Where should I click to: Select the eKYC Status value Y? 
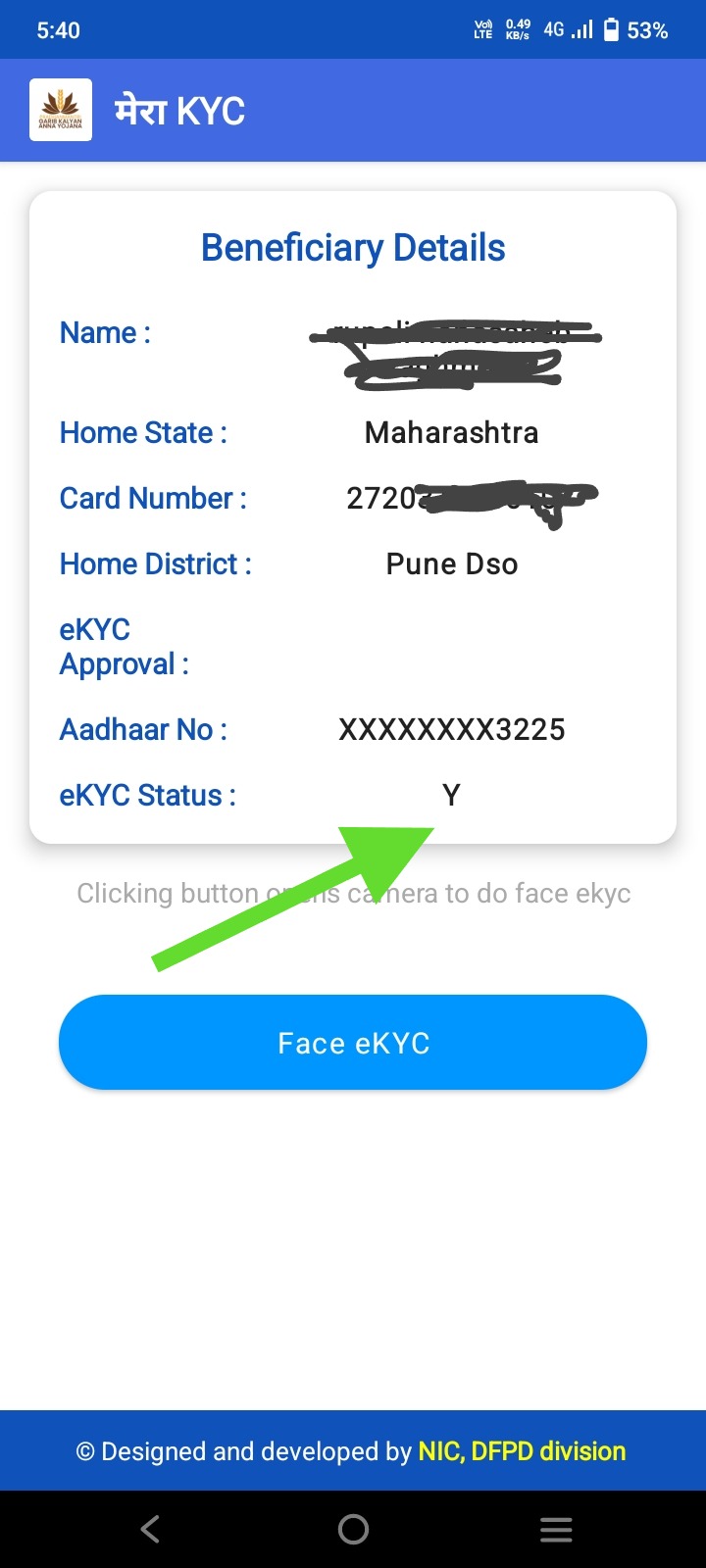450,795
